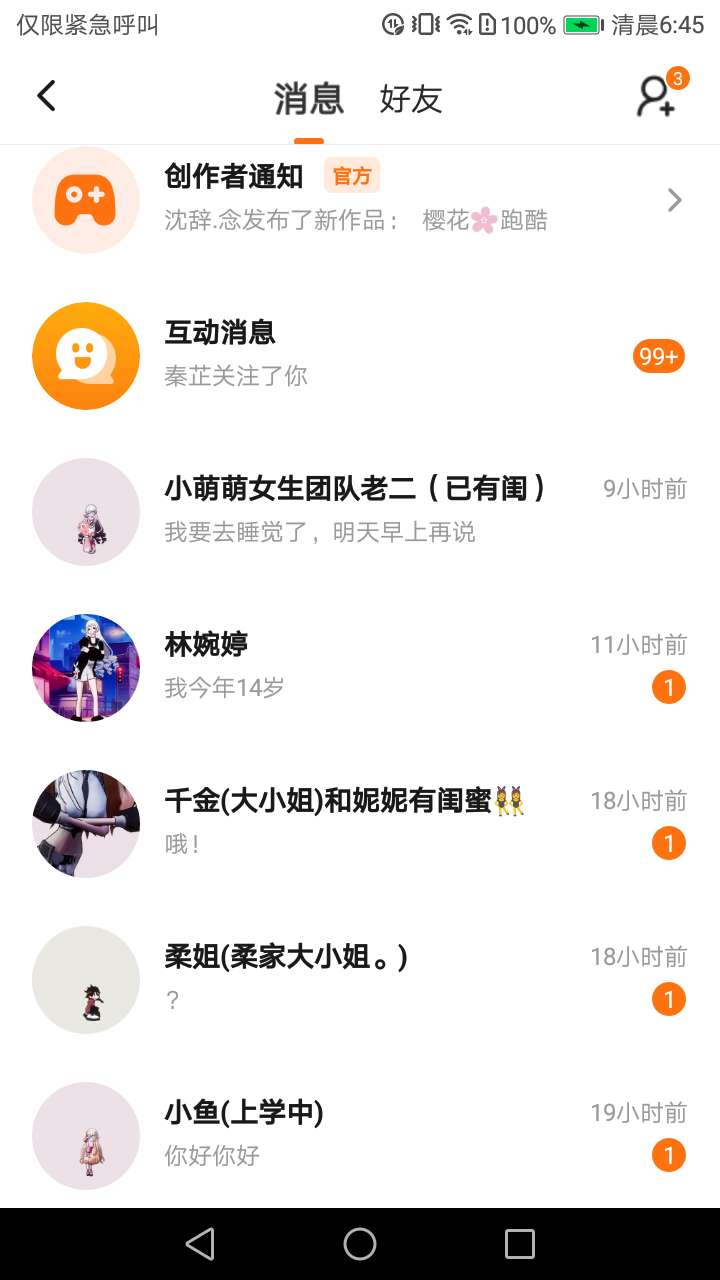The image size is (720, 1280).
Task: Select the 消息 tab
Action: (x=309, y=99)
